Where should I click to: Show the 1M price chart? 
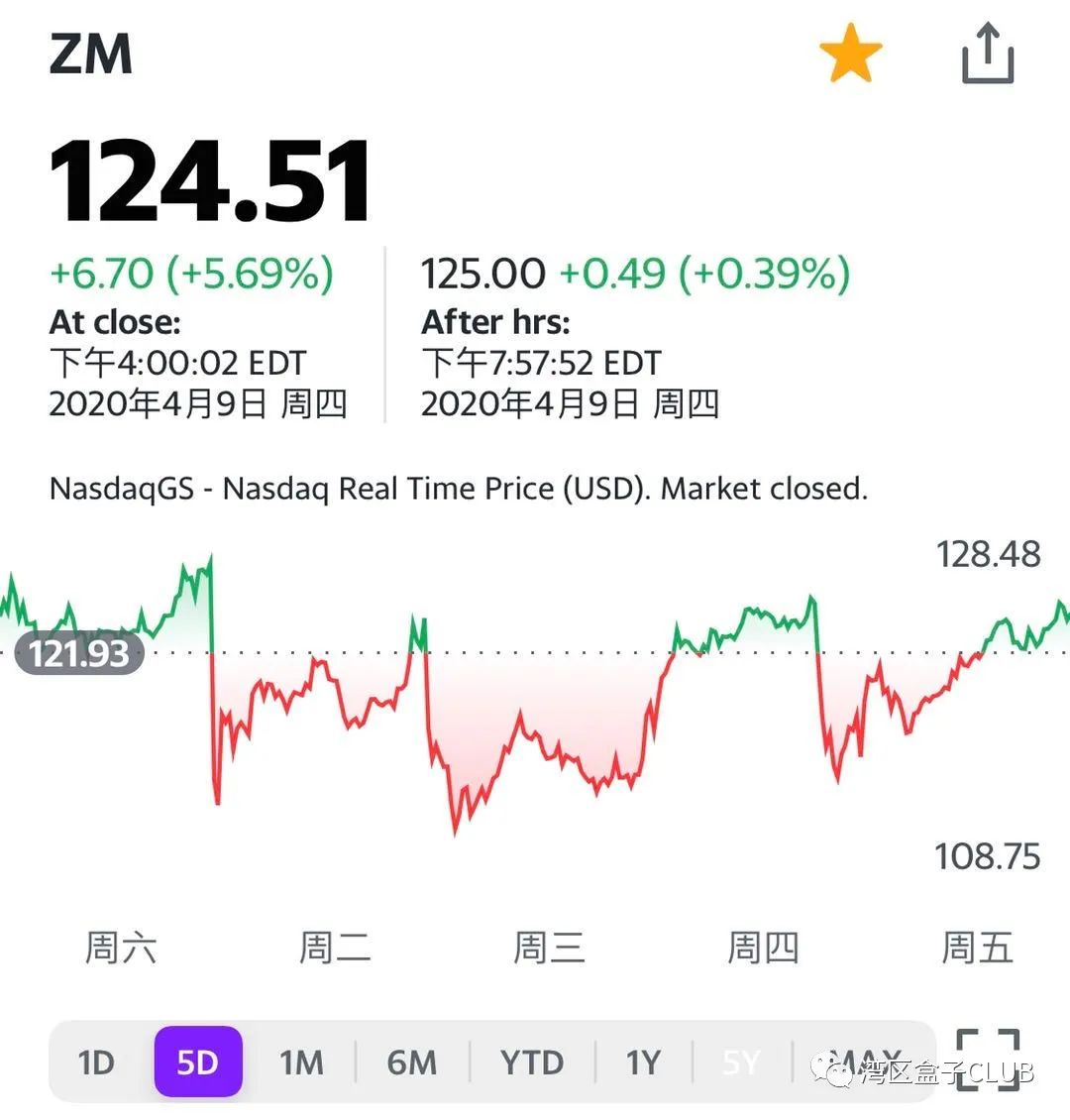pos(301,1063)
